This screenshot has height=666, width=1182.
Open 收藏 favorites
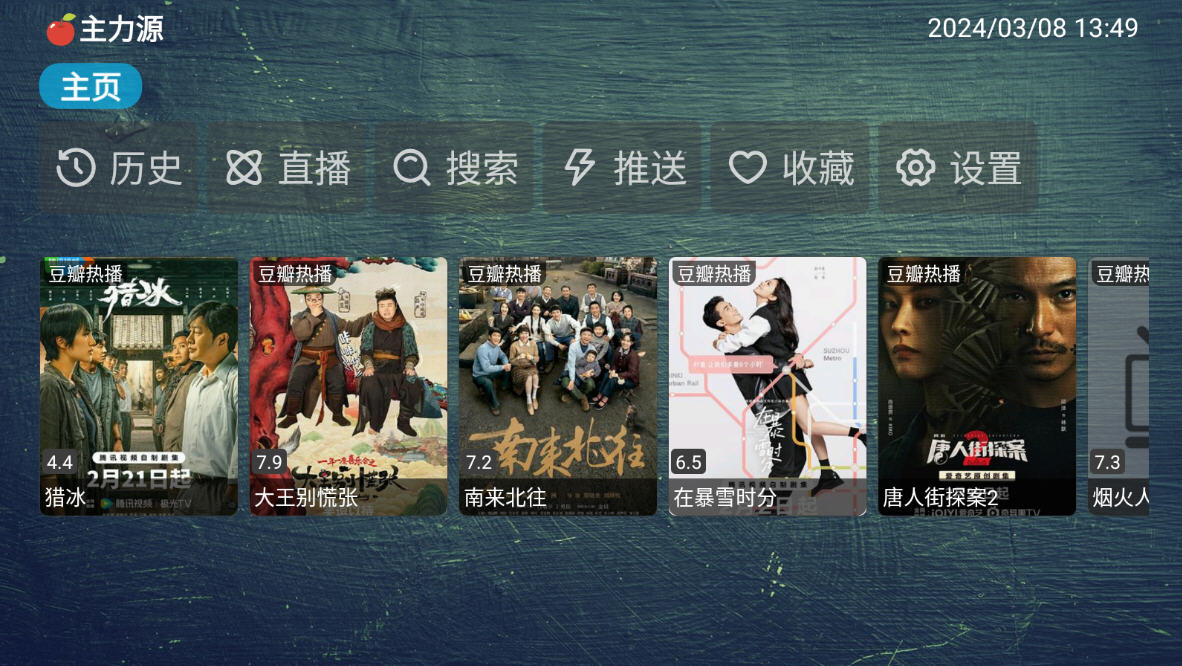pyautogui.click(x=792, y=168)
